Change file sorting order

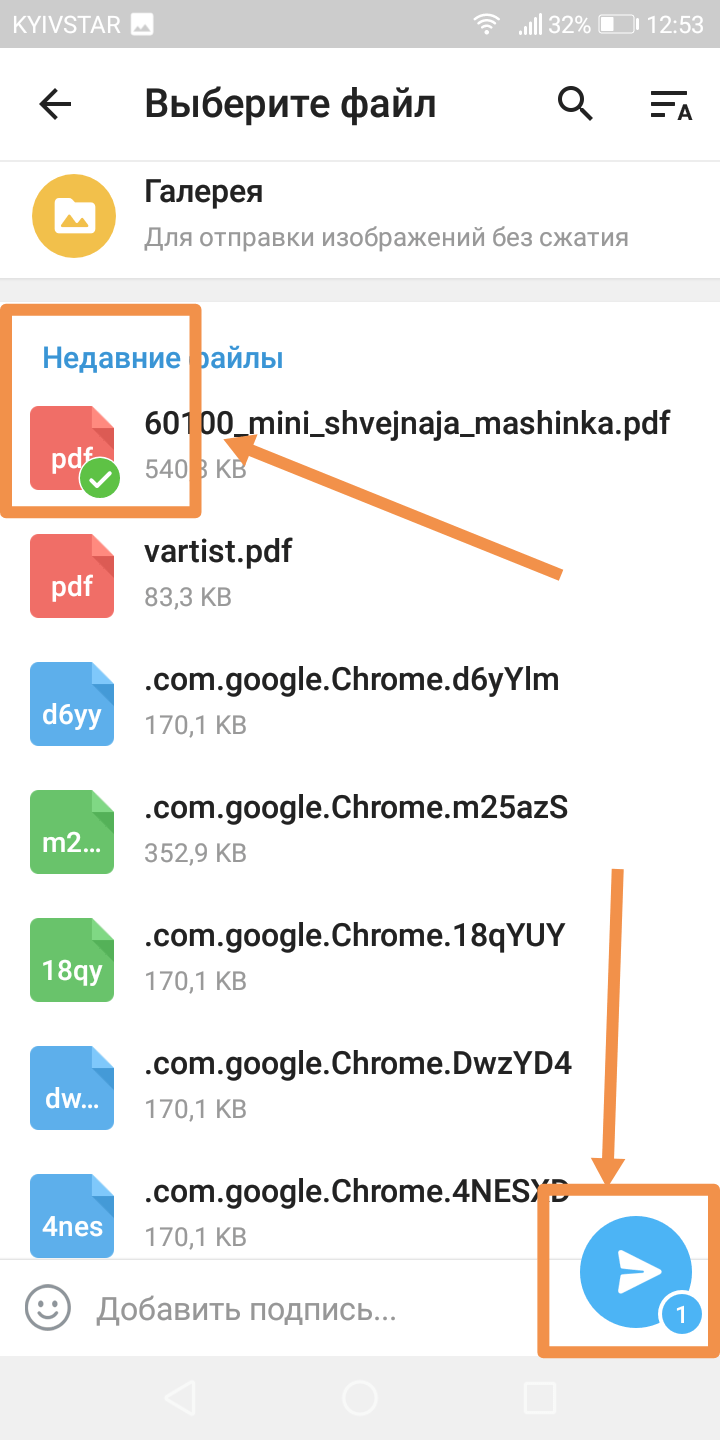point(671,105)
